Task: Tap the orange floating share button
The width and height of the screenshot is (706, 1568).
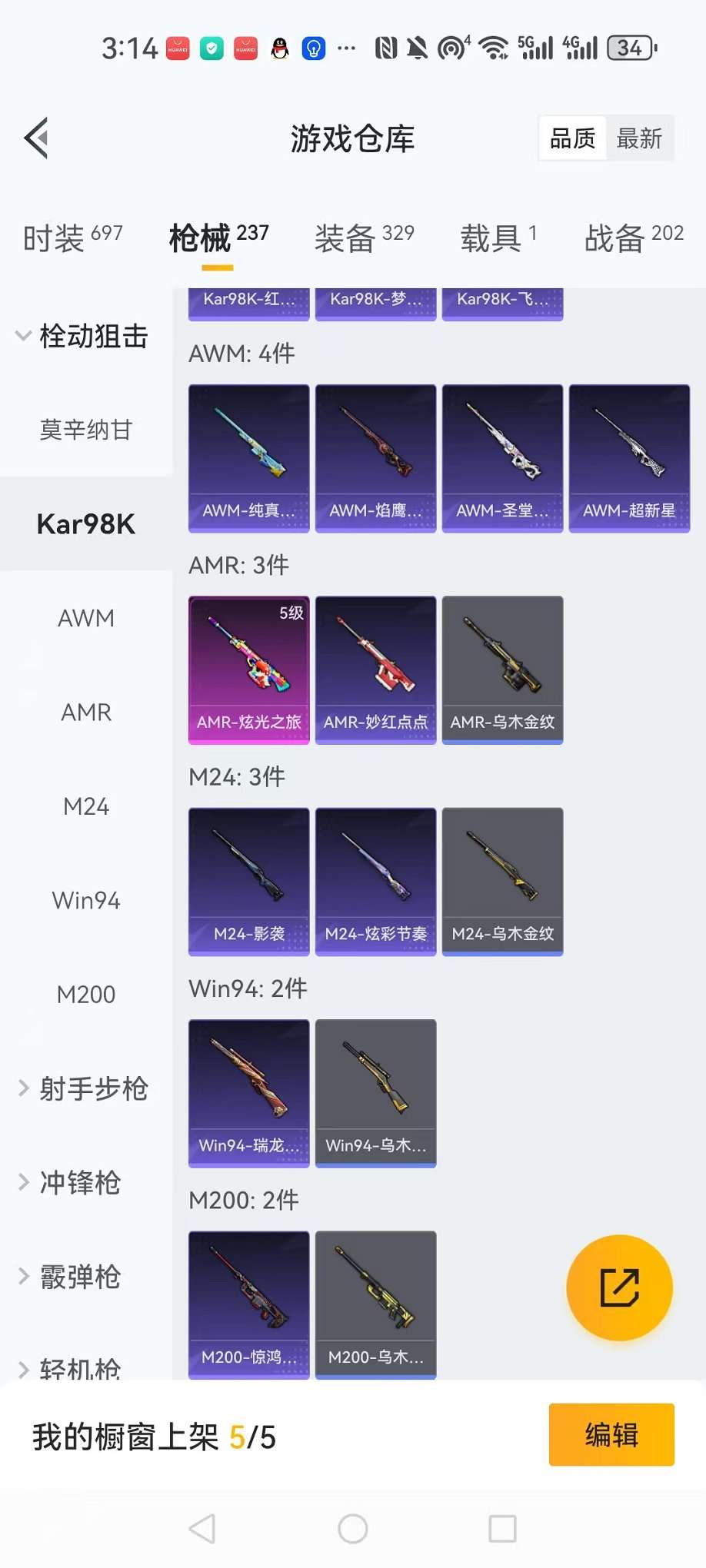Action: pos(619,1287)
